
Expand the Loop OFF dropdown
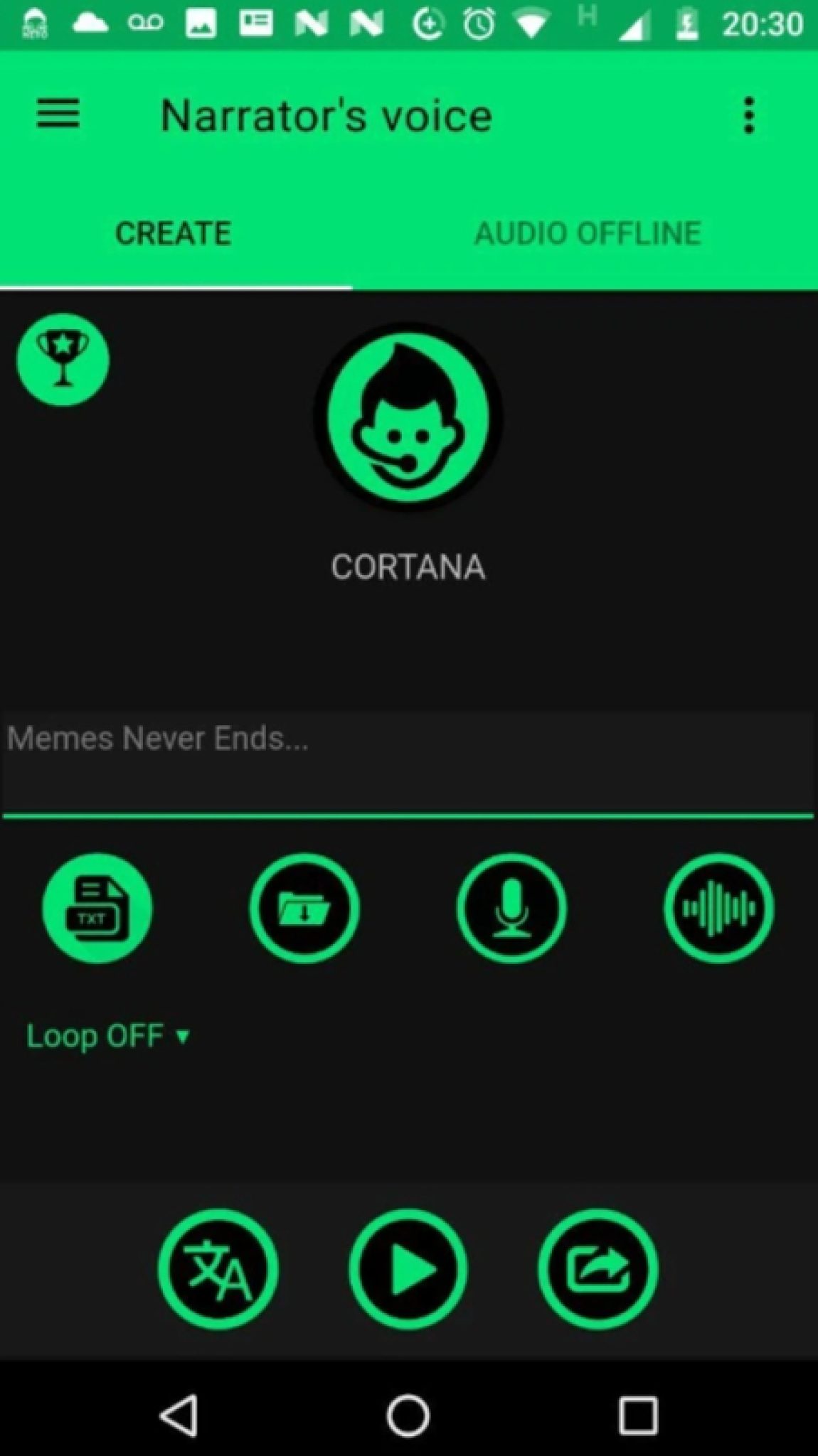[x=108, y=1036]
